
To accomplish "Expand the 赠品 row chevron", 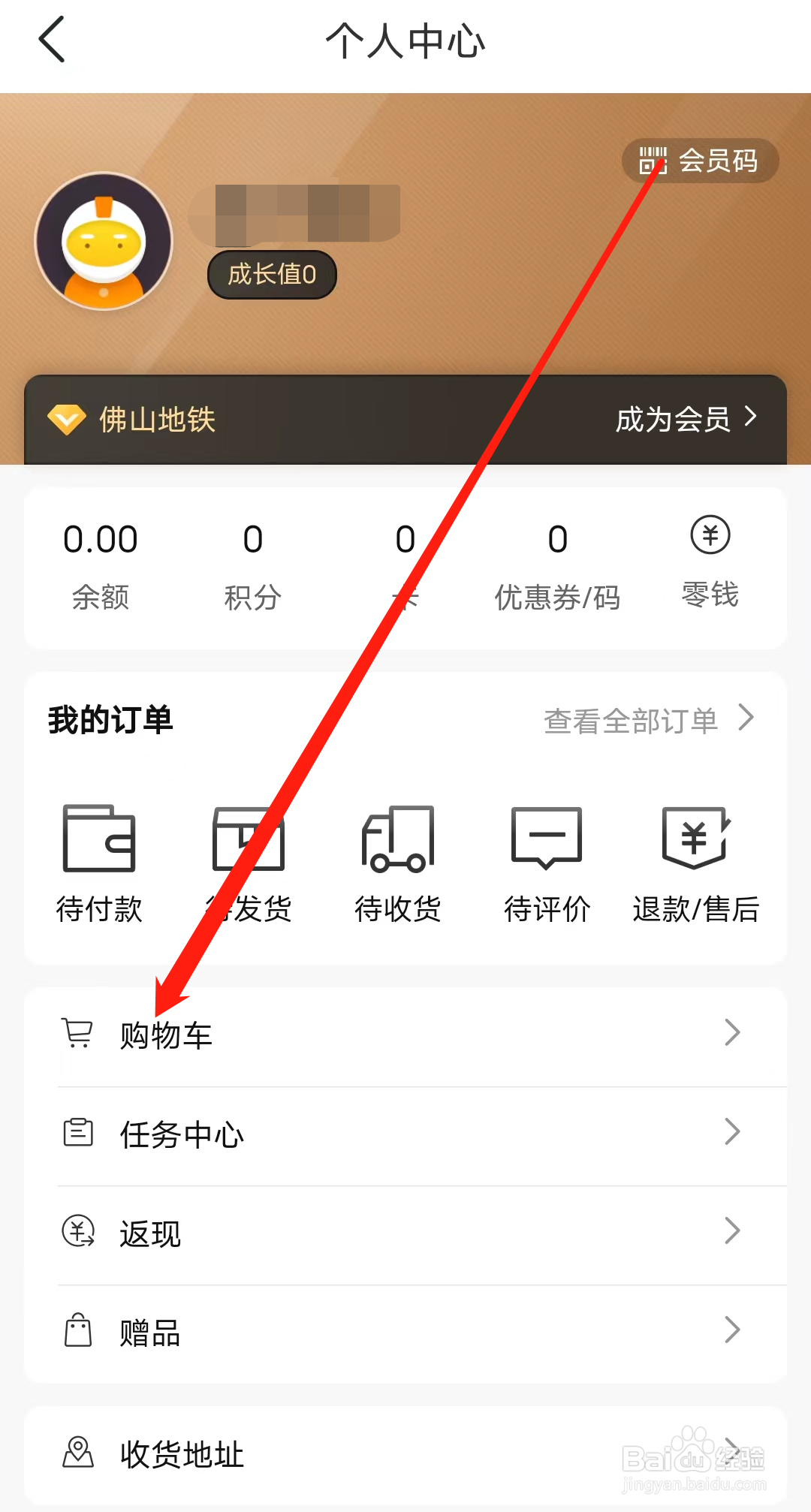I will 732,1330.
